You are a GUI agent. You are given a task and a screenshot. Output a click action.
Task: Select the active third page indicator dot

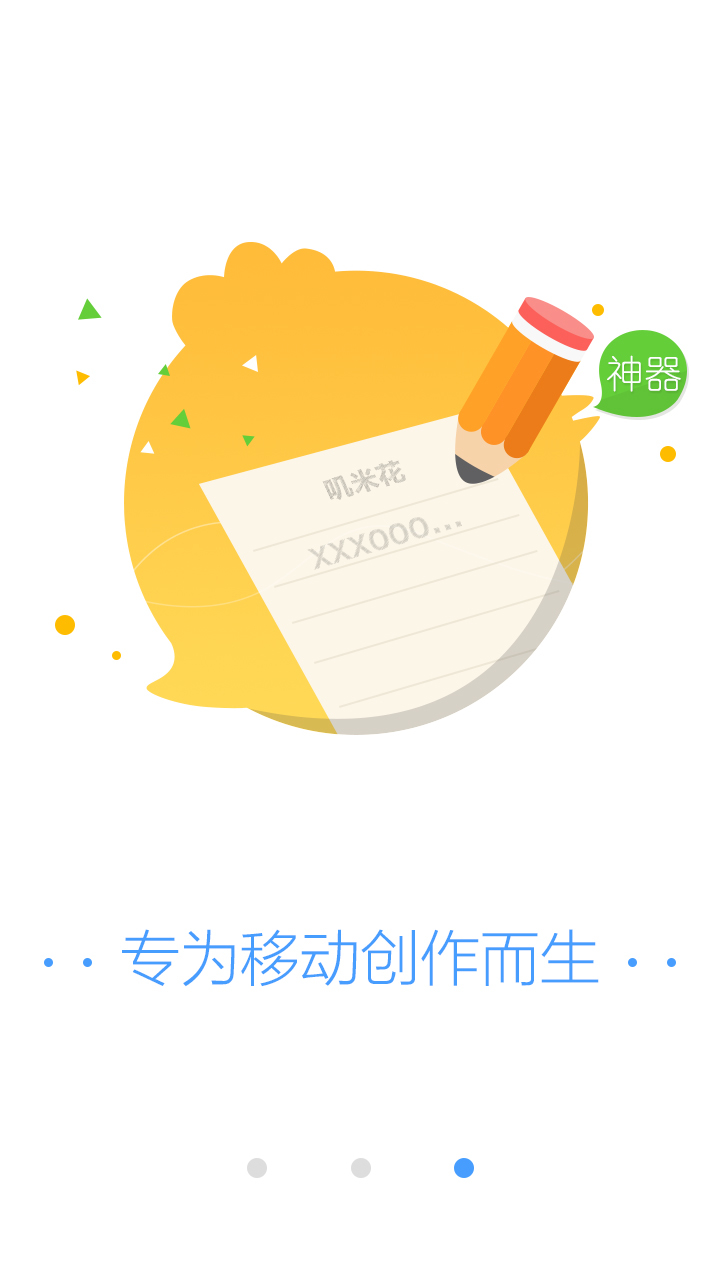pyautogui.click(x=463, y=1166)
